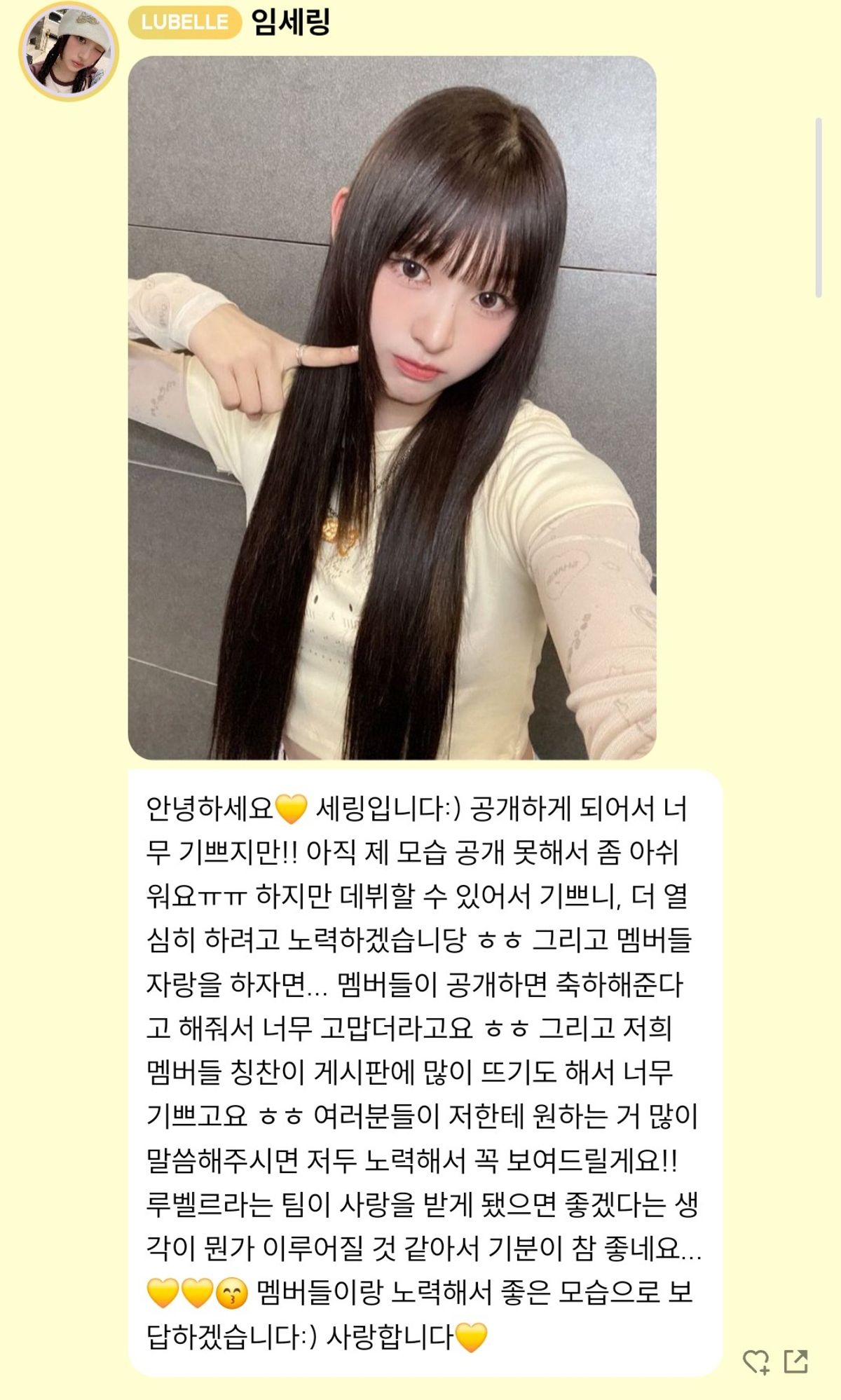Share 세링's message
Viewport: 841px width, 1400px height.
(x=795, y=1361)
